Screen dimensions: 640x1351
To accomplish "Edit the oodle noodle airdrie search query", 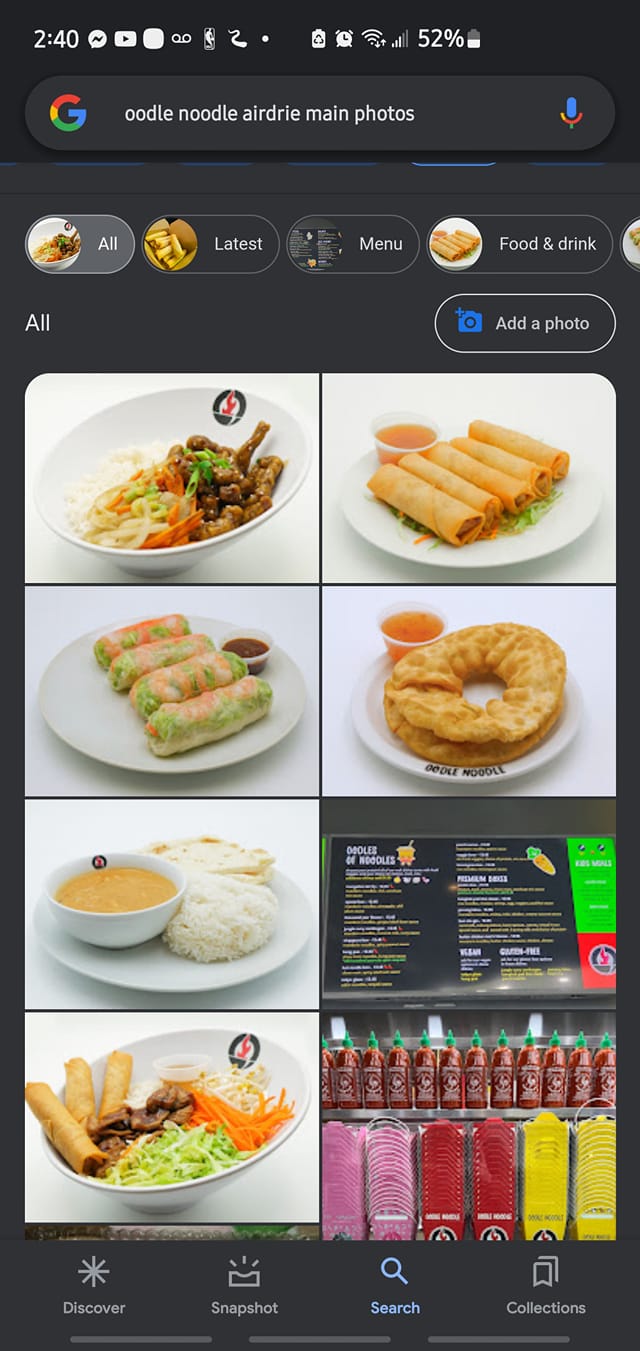I will (x=269, y=114).
